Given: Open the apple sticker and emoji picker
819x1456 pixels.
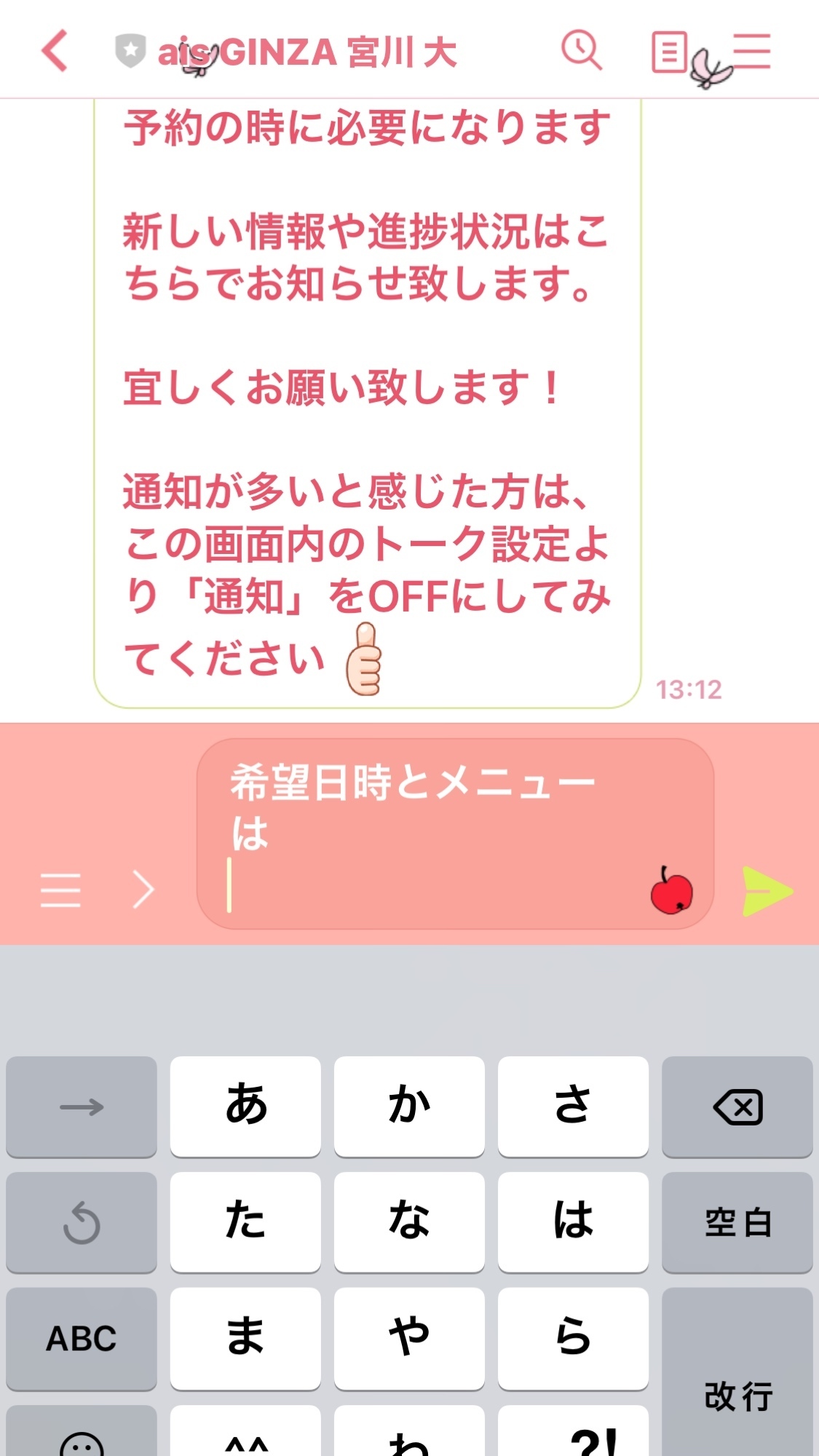Looking at the screenshot, I should tap(671, 891).
